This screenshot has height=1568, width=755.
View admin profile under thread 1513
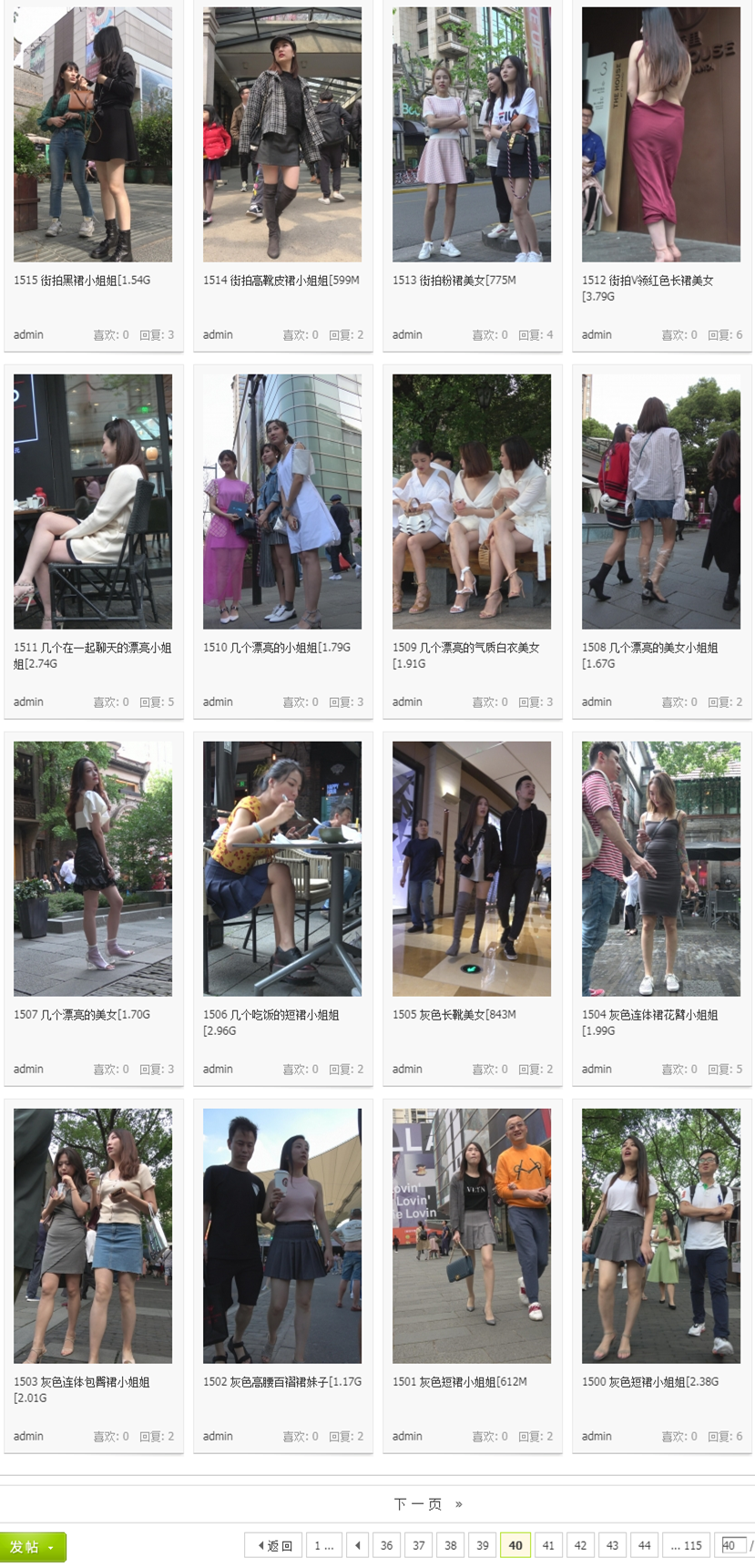(407, 335)
